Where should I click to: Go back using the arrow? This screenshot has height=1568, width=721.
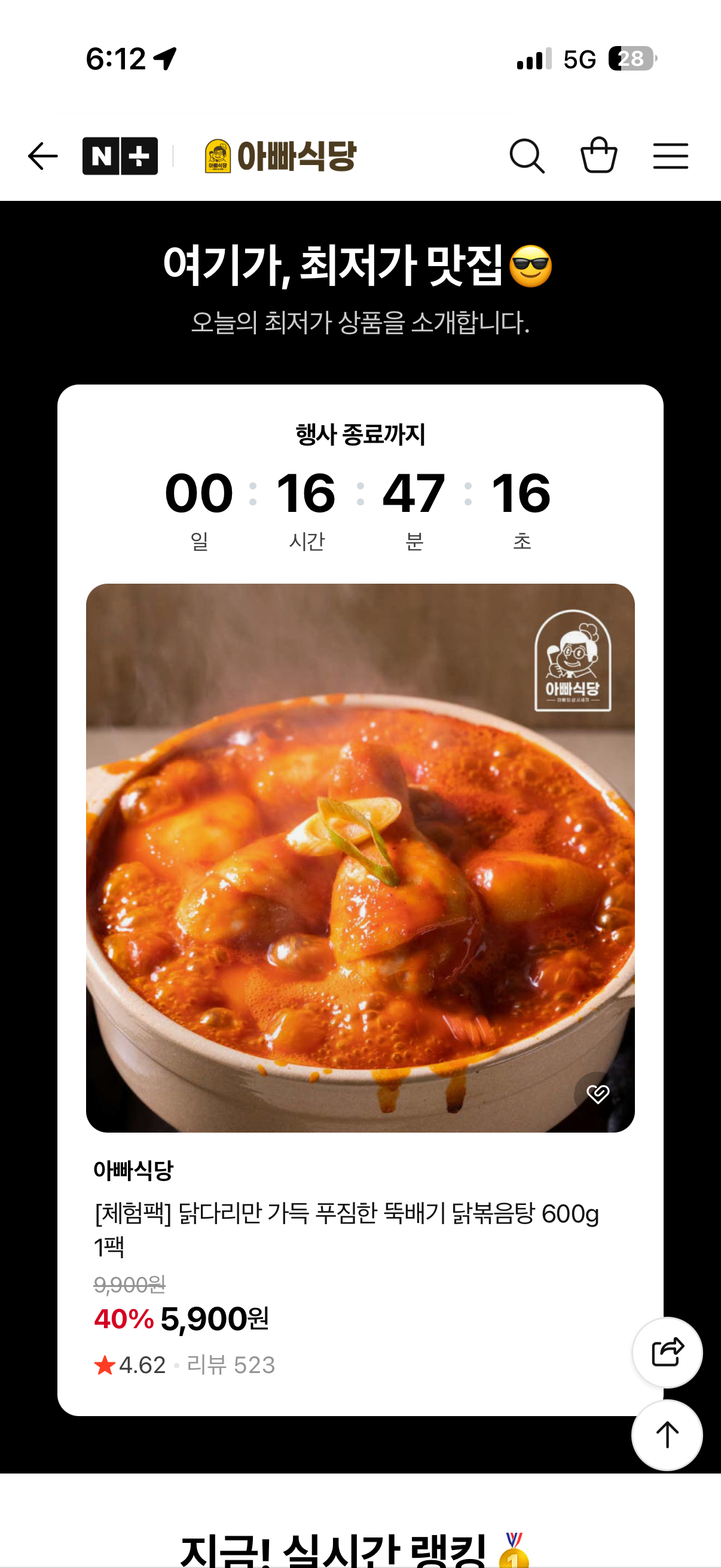tap(42, 157)
